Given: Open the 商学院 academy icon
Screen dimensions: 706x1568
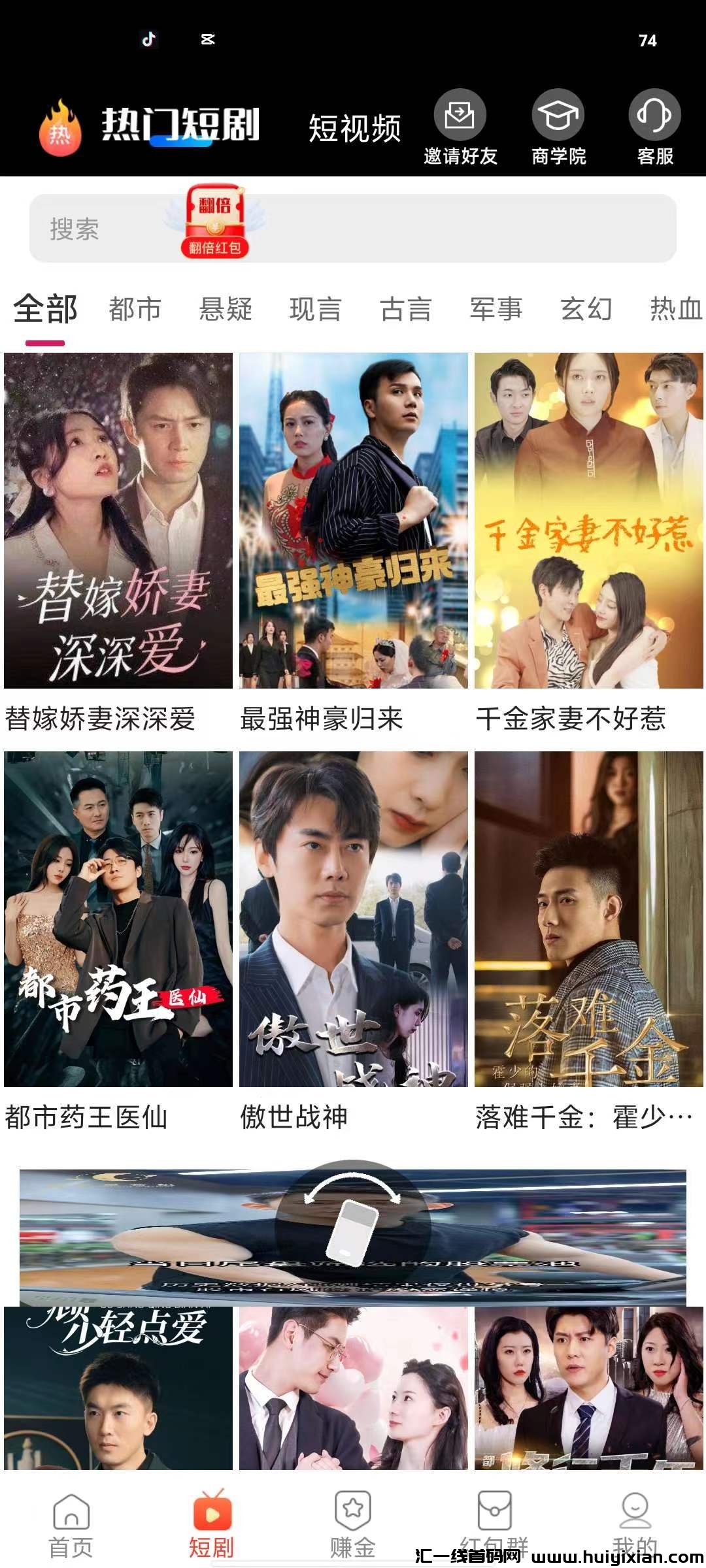Looking at the screenshot, I should pyautogui.click(x=558, y=127).
